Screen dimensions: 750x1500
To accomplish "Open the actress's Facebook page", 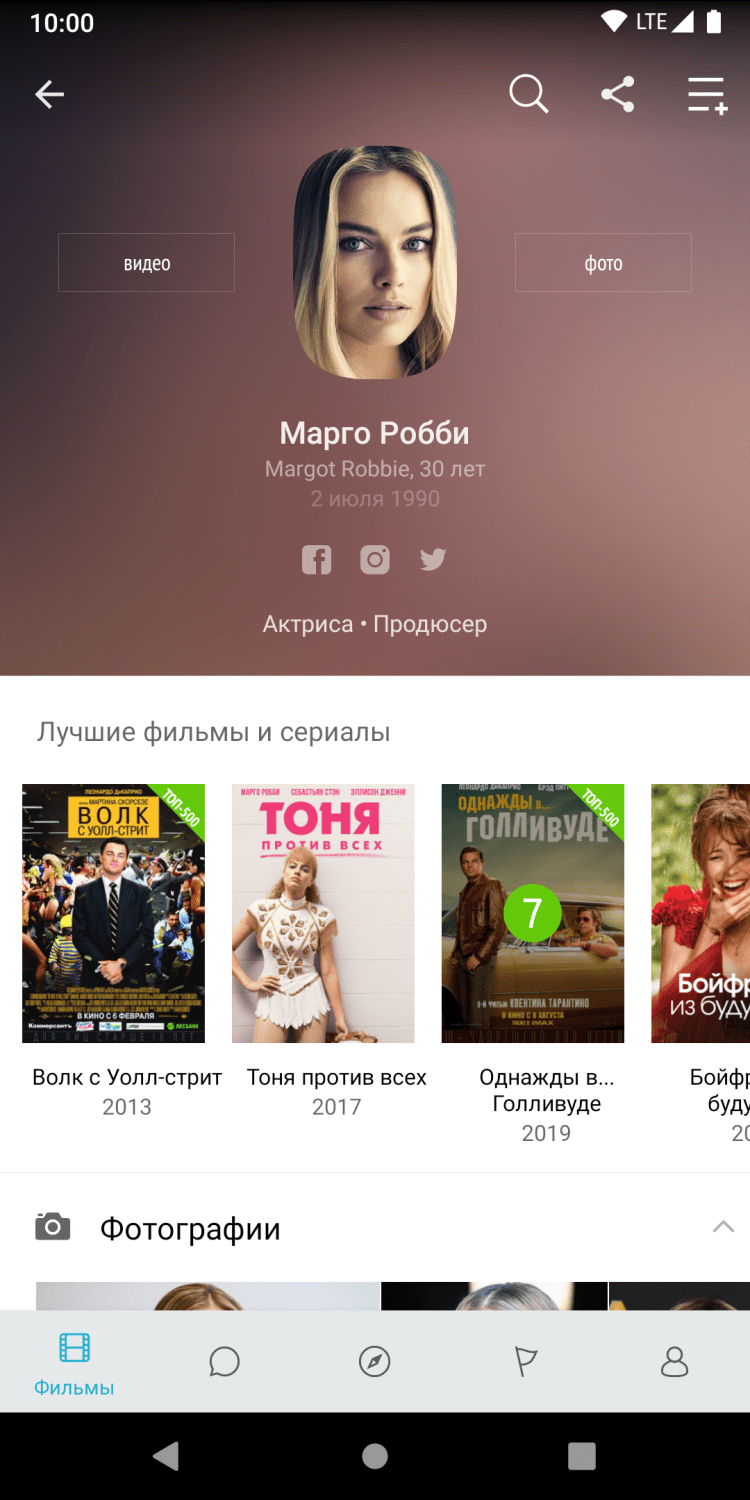I will pyautogui.click(x=317, y=560).
